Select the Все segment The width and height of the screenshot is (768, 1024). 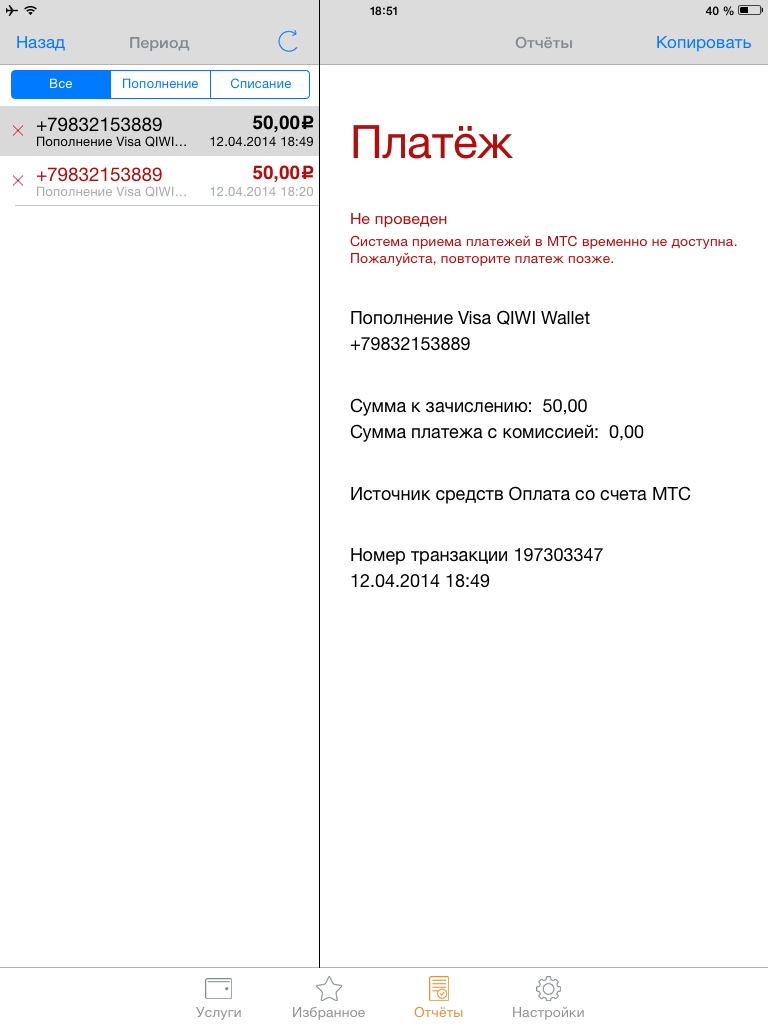tap(61, 84)
